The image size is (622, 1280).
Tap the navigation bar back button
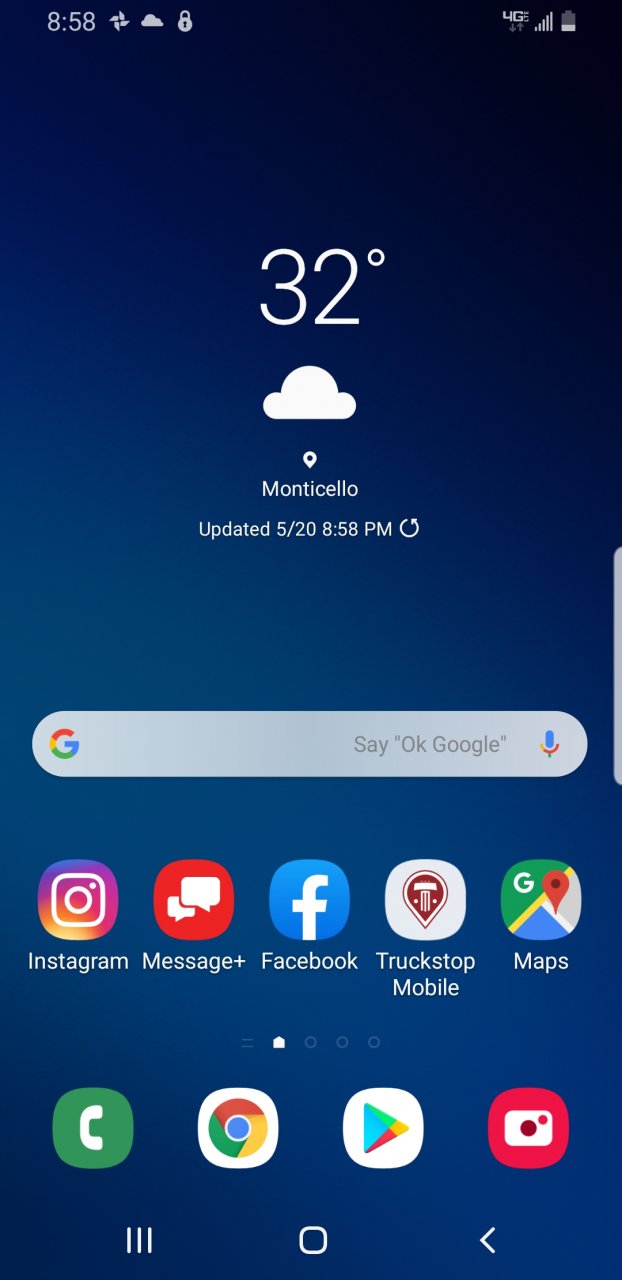click(x=487, y=1240)
